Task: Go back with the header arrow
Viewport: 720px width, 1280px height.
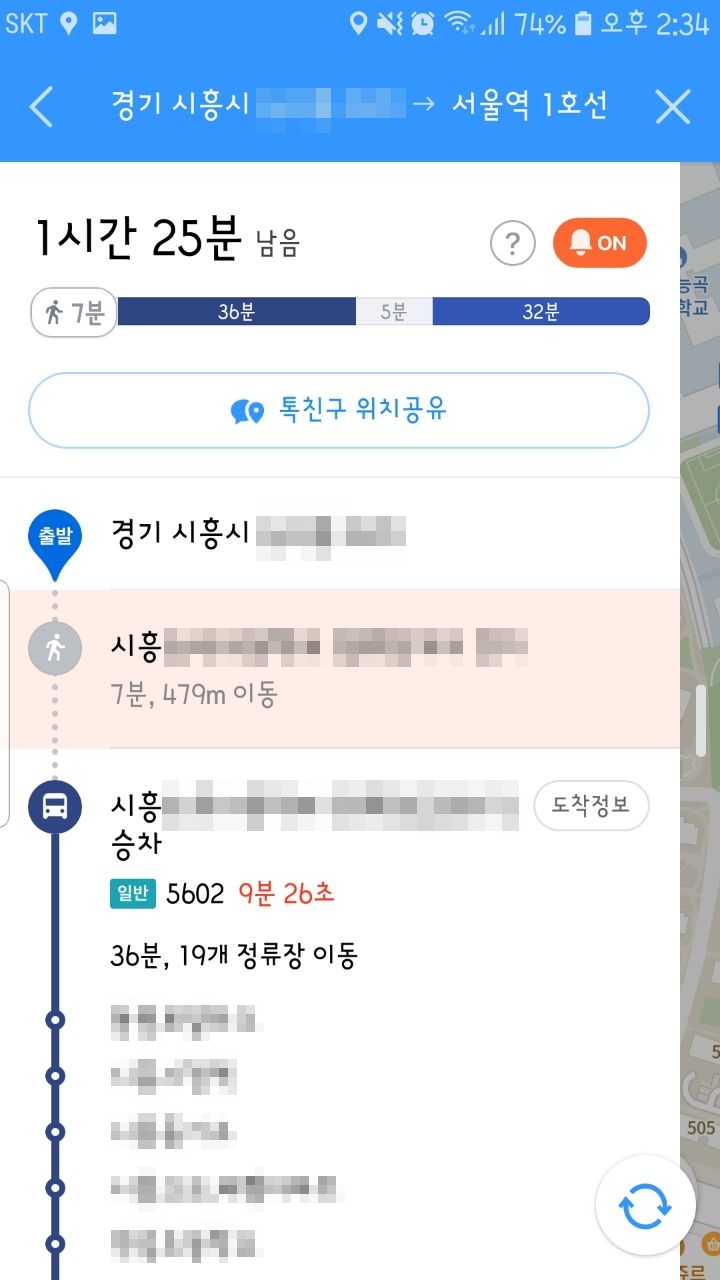Action: pyautogui.click(x=41, y=107)
